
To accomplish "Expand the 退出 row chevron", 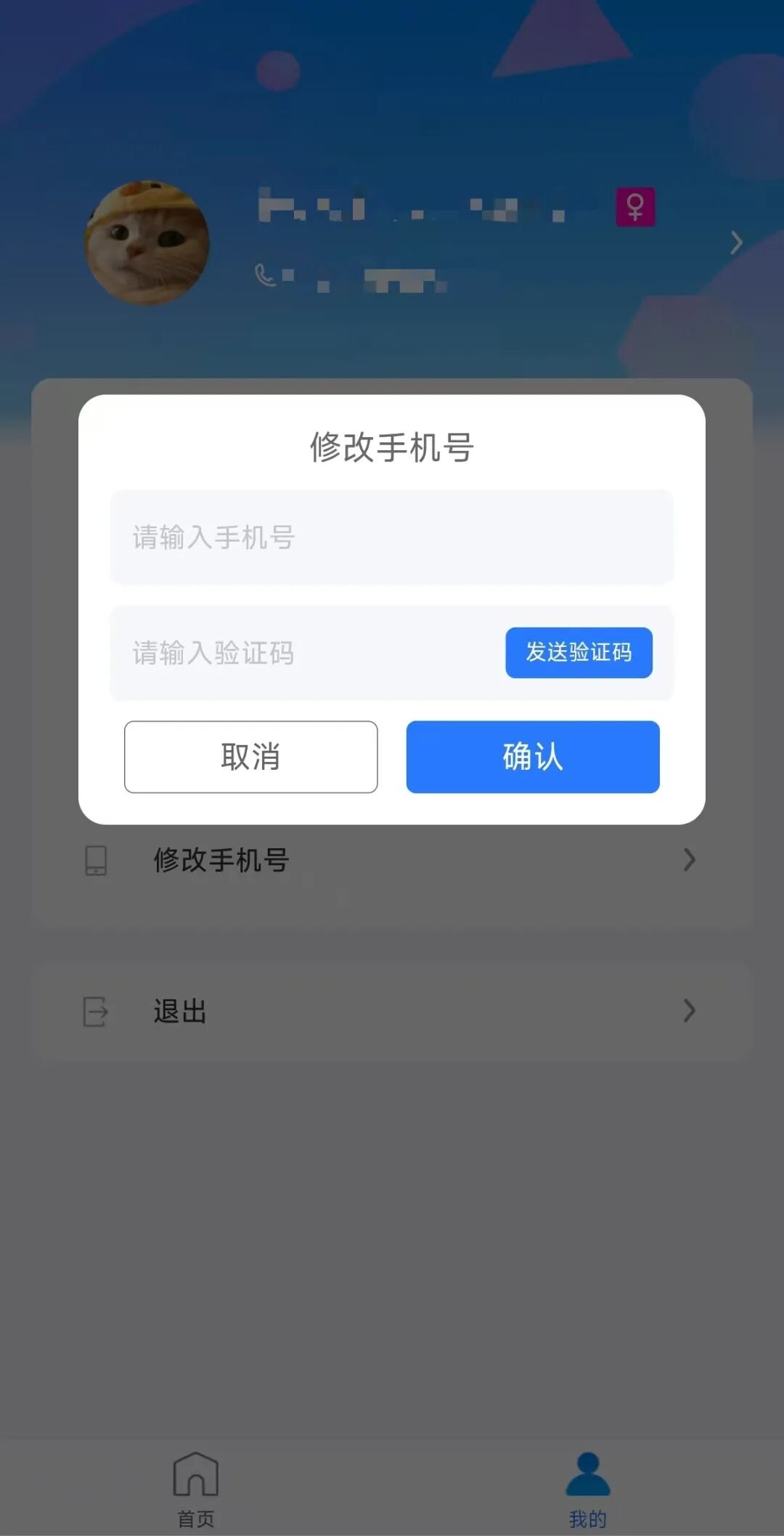I will click(688, 1011).
